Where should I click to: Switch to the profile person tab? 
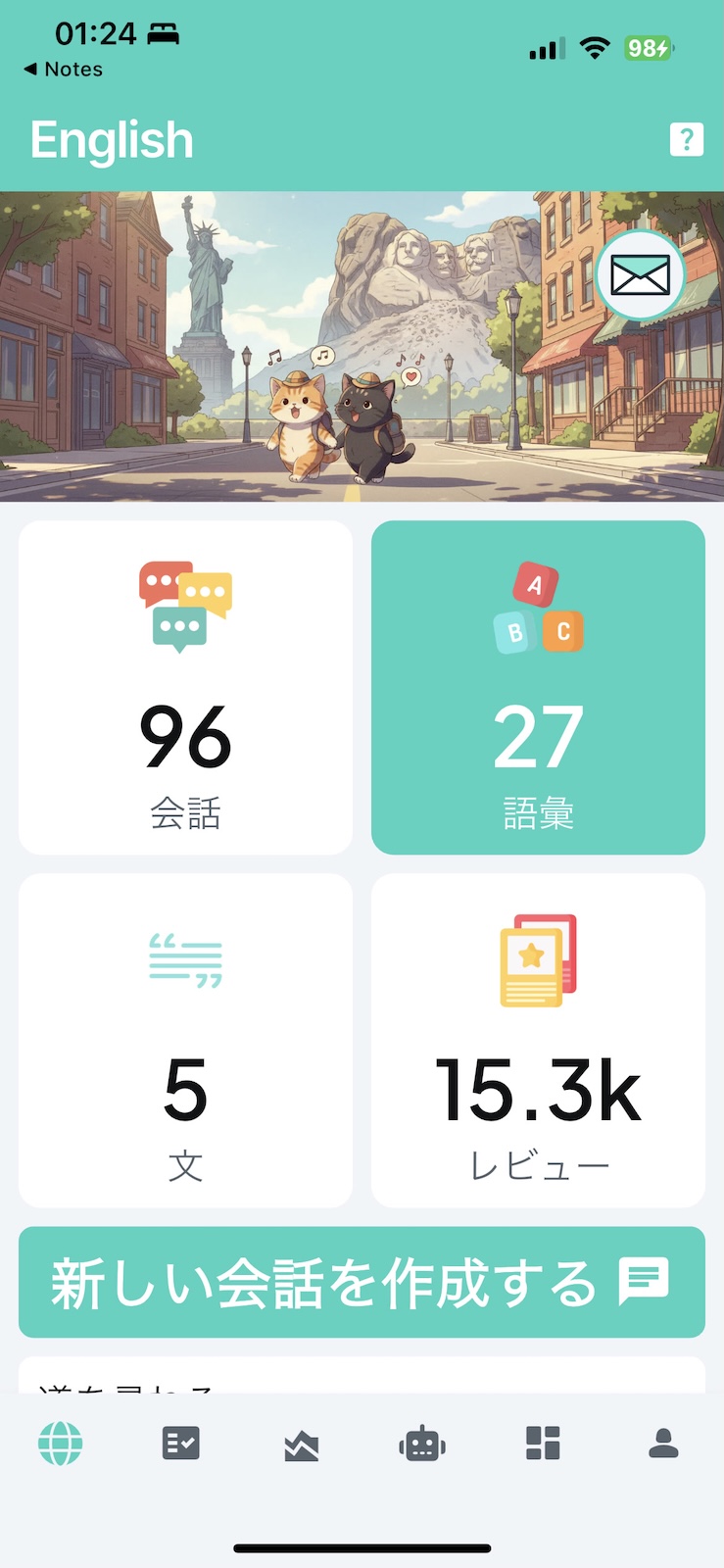pos(663,1444)
